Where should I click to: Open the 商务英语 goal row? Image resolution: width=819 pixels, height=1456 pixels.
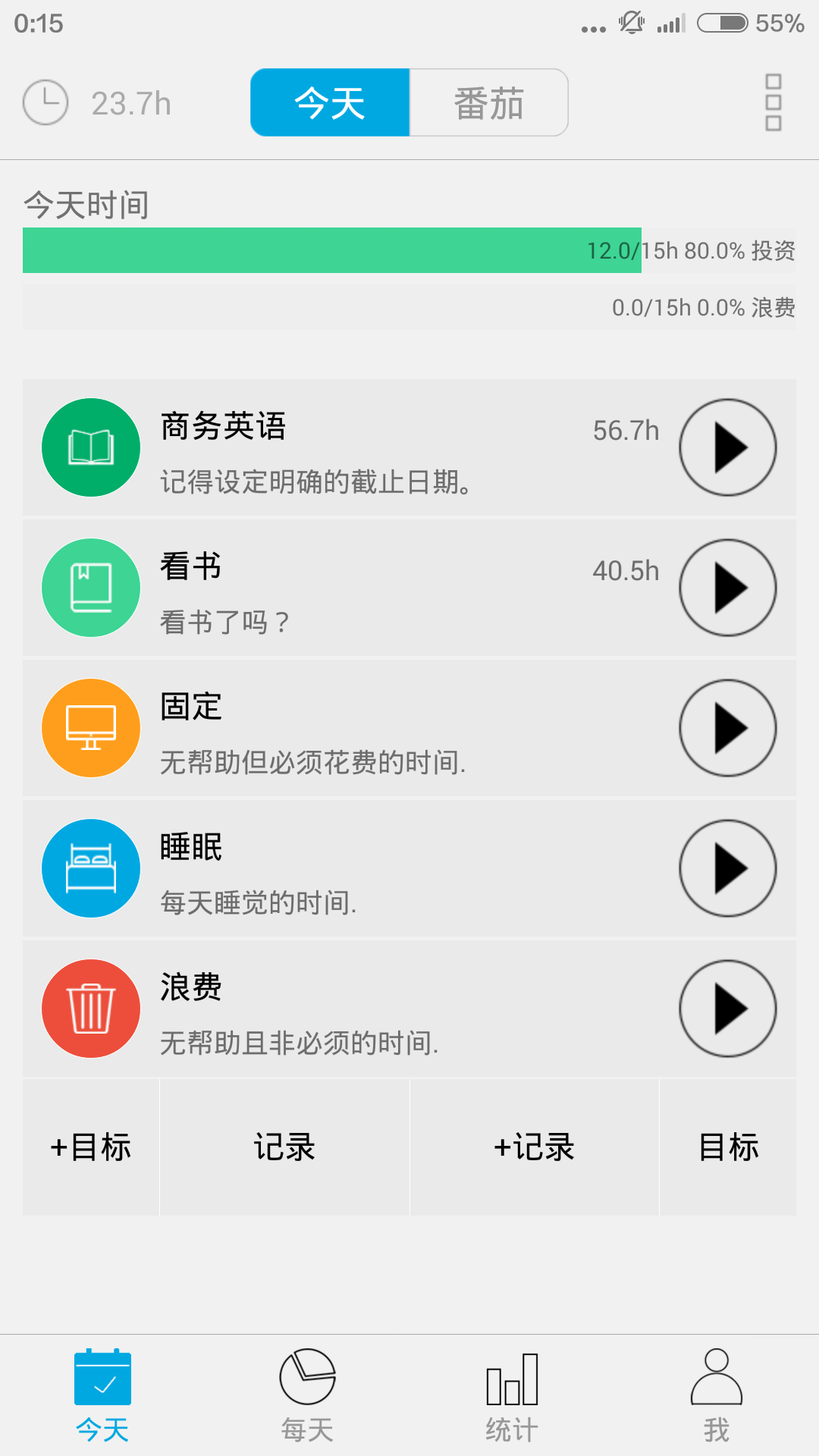click(341, 449)
